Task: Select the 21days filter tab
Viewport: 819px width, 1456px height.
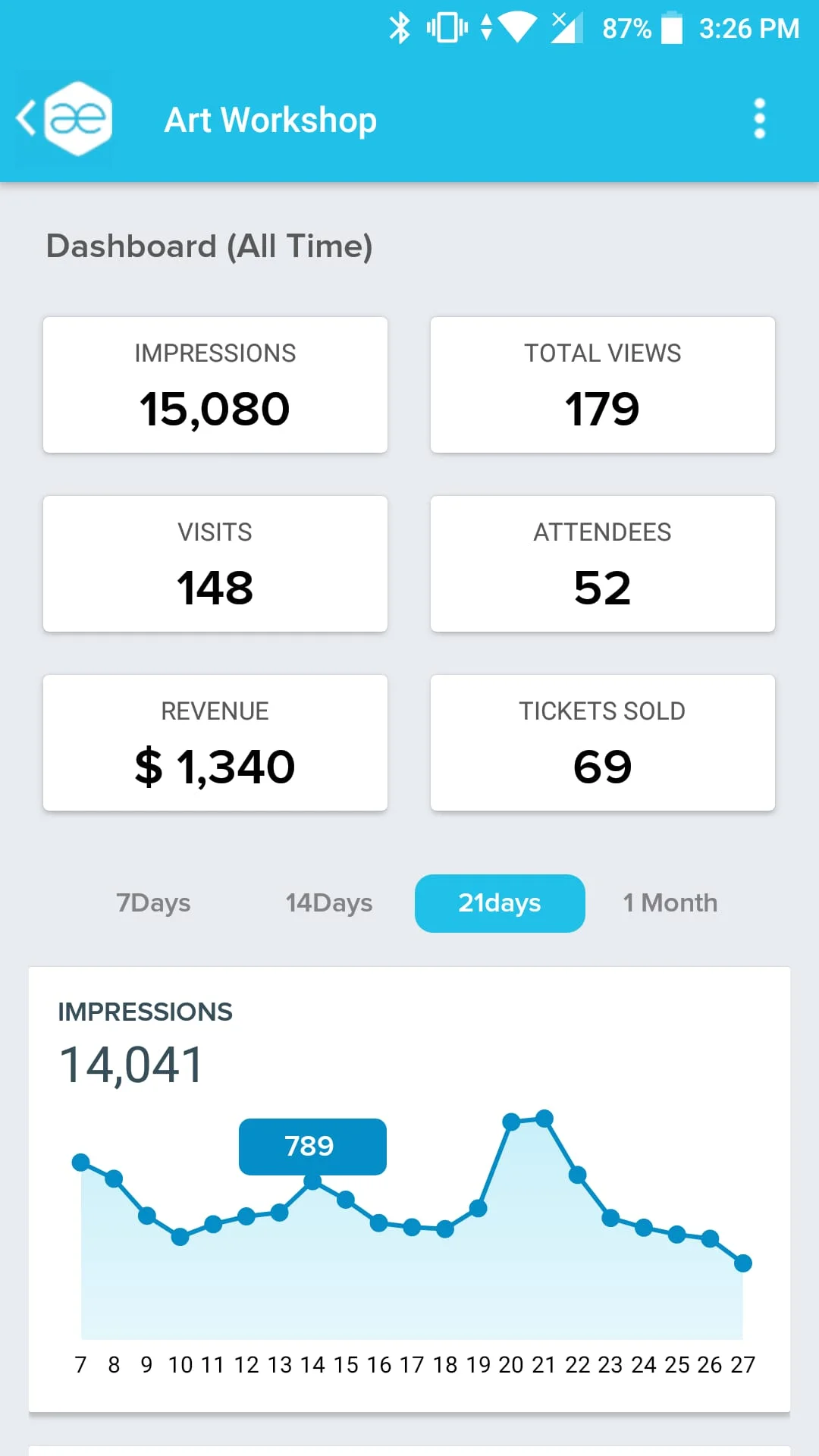Action: tap(499, 902)
